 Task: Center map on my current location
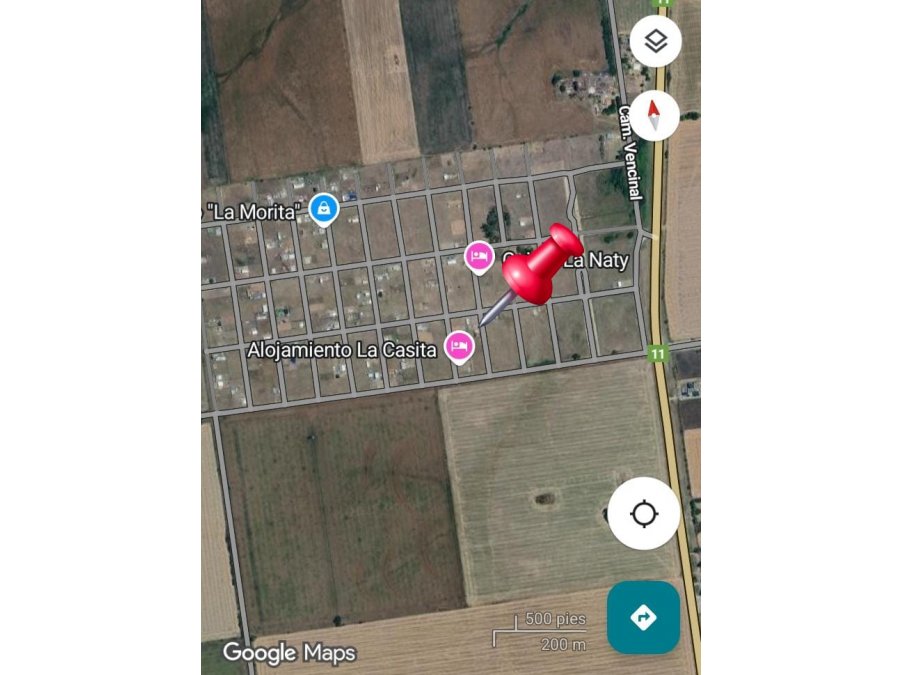click(x=643, y=514)
